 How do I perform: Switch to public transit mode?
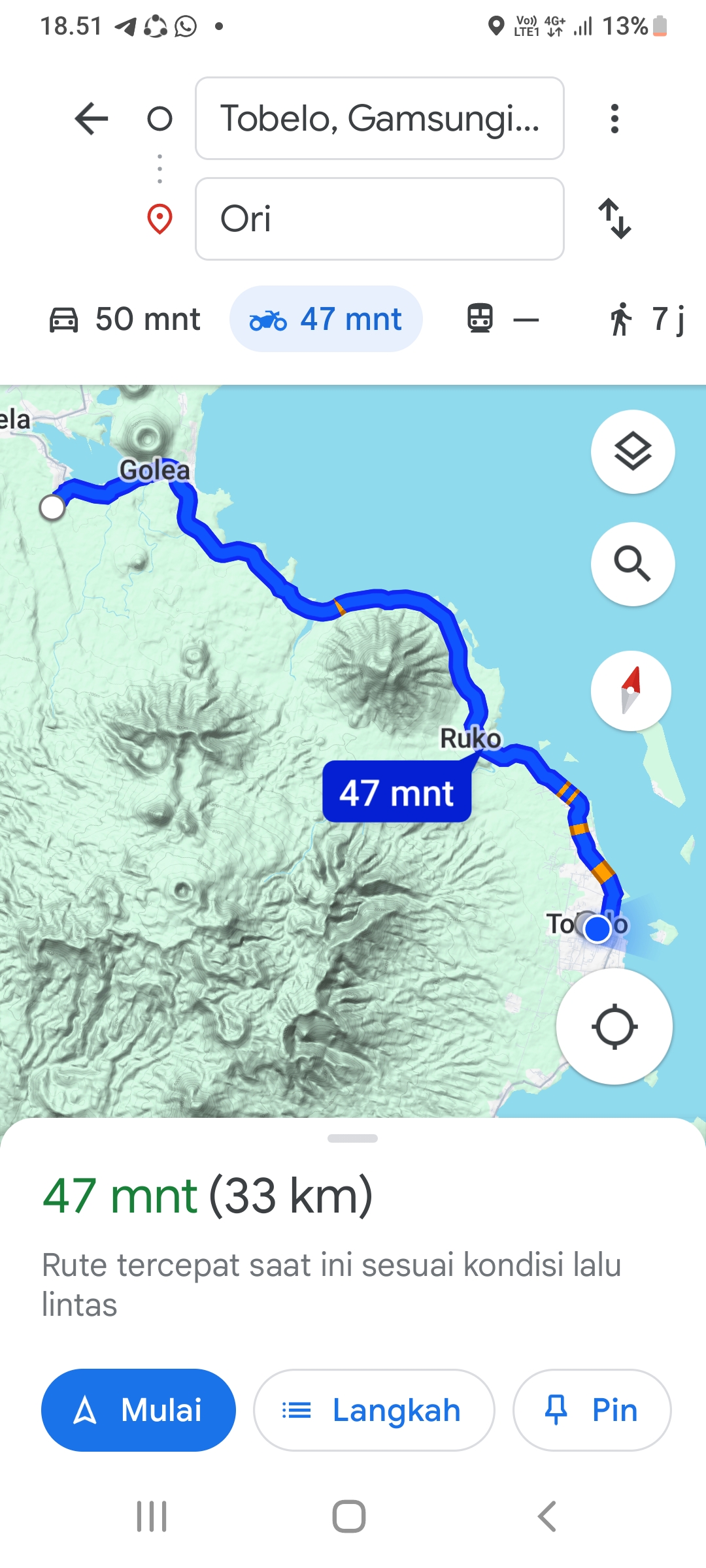[x=503, y=319]
